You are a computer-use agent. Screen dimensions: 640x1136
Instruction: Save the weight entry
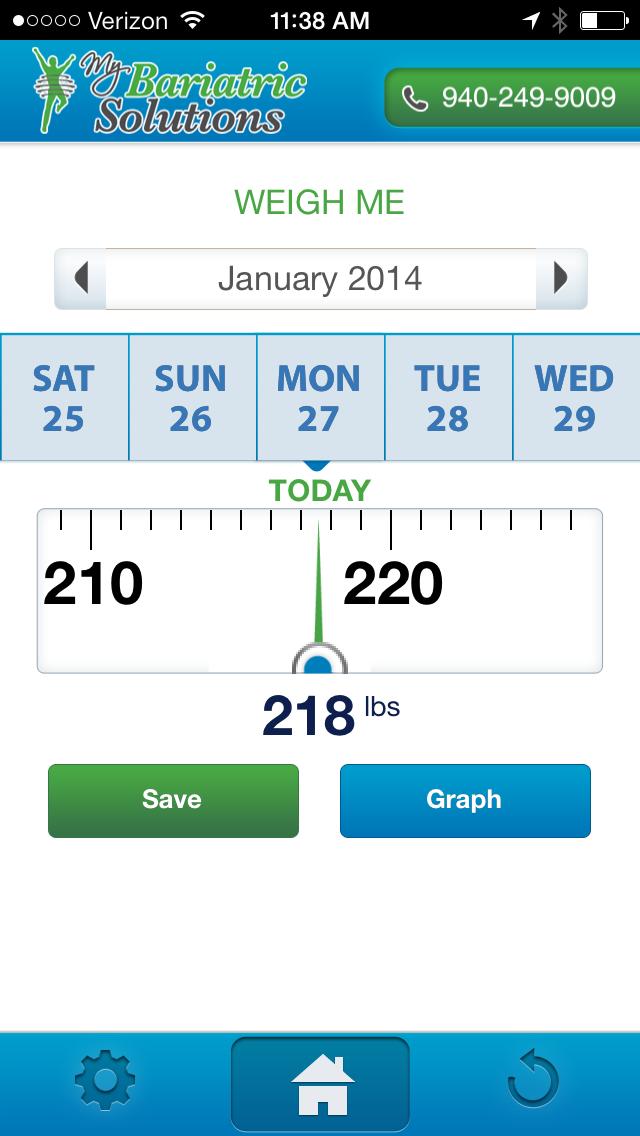click(x=173, y=800)
